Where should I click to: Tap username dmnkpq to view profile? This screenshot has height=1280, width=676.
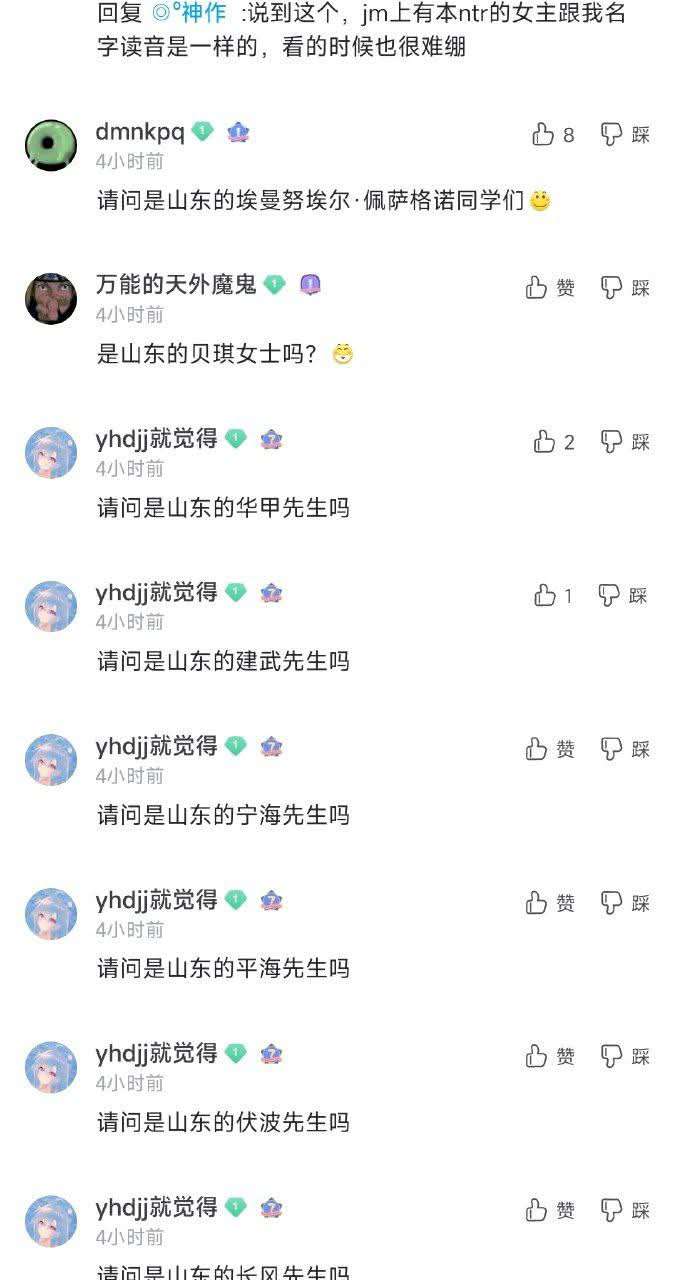pos(140,131)
